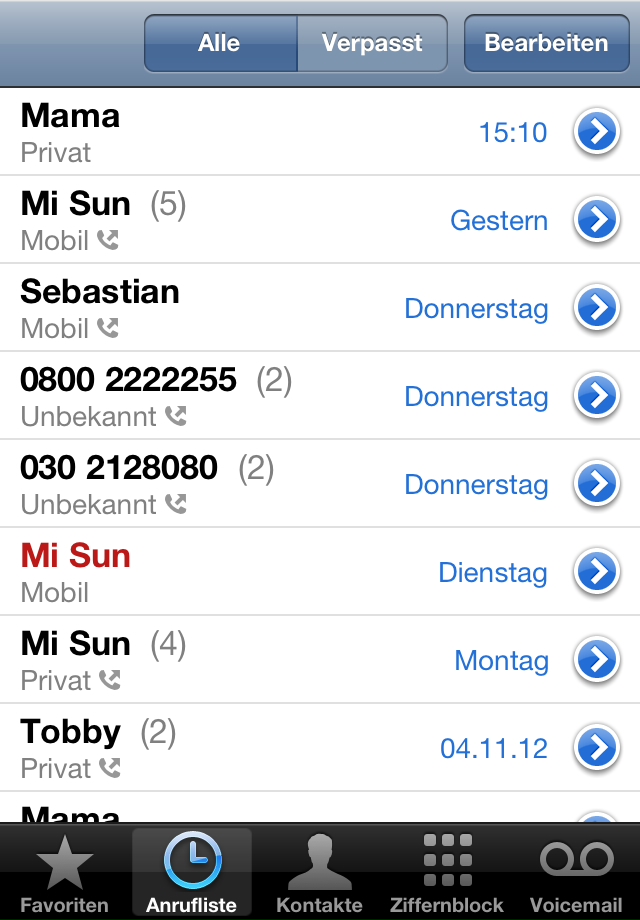Switch to the Ziffernblock keypad

pyautogui.click(x=447, y=874)
